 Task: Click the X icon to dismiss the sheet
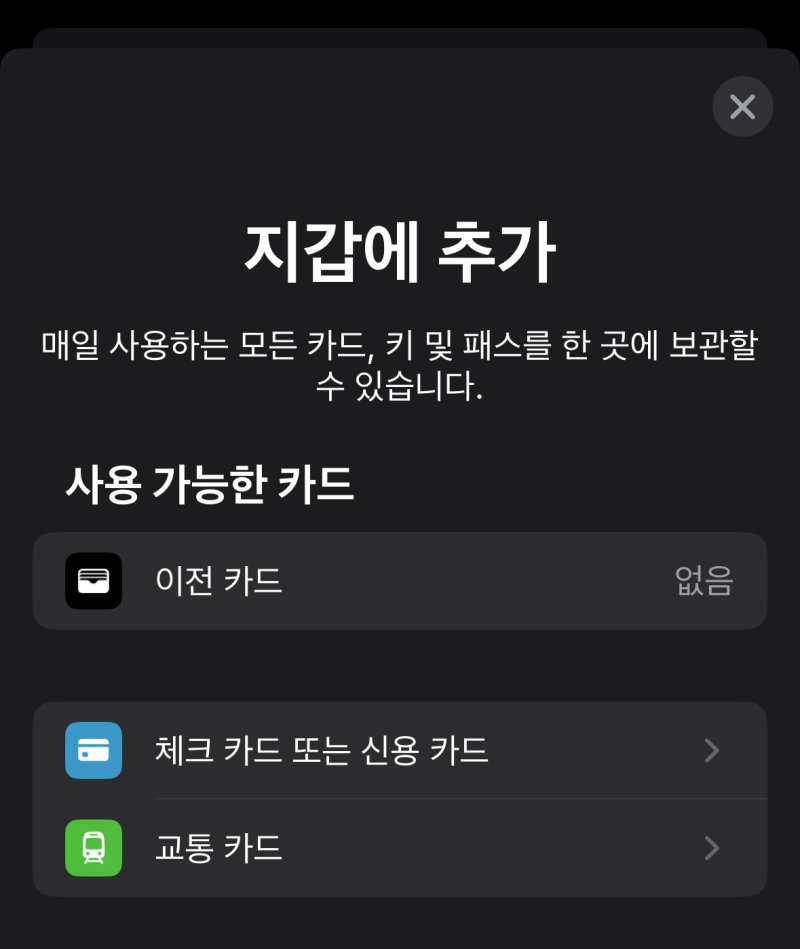point(742,106)
